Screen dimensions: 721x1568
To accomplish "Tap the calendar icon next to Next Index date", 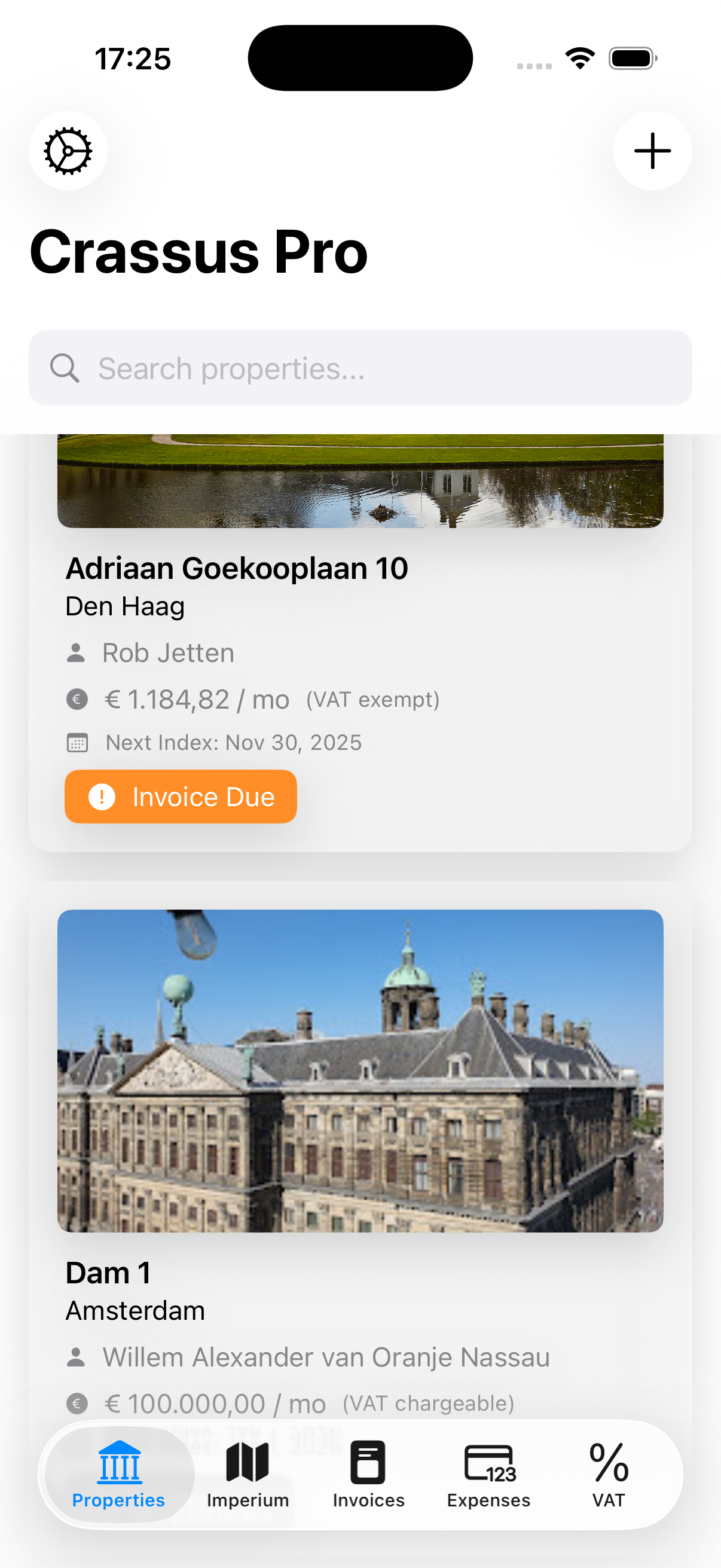I will click(x=77, y=743).
